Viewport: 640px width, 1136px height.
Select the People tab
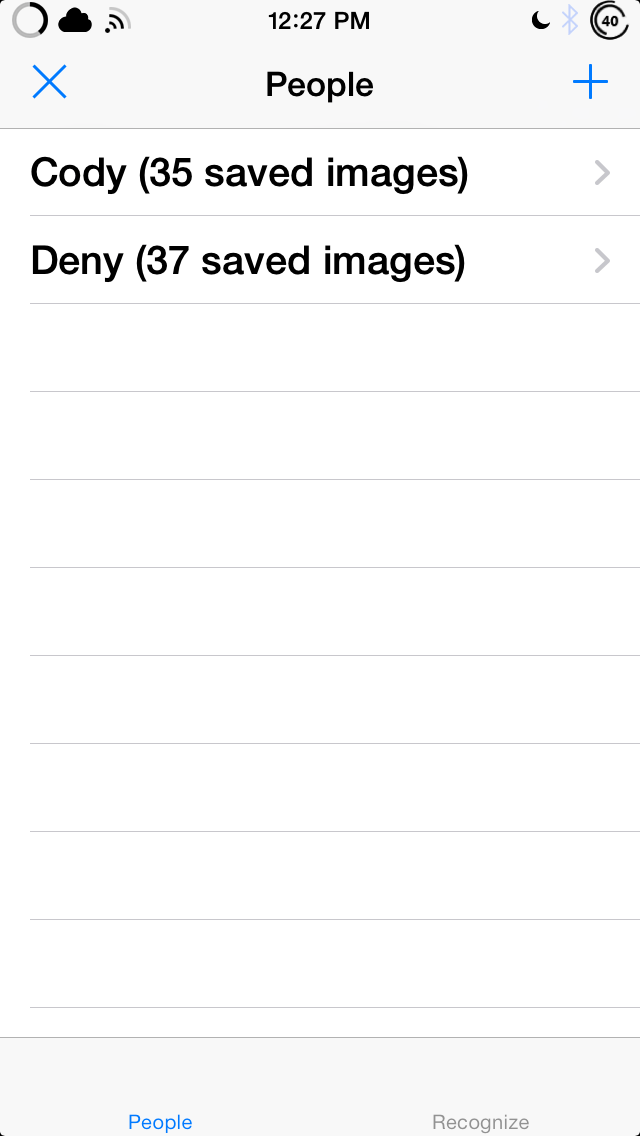click(x=160, y=1110)
